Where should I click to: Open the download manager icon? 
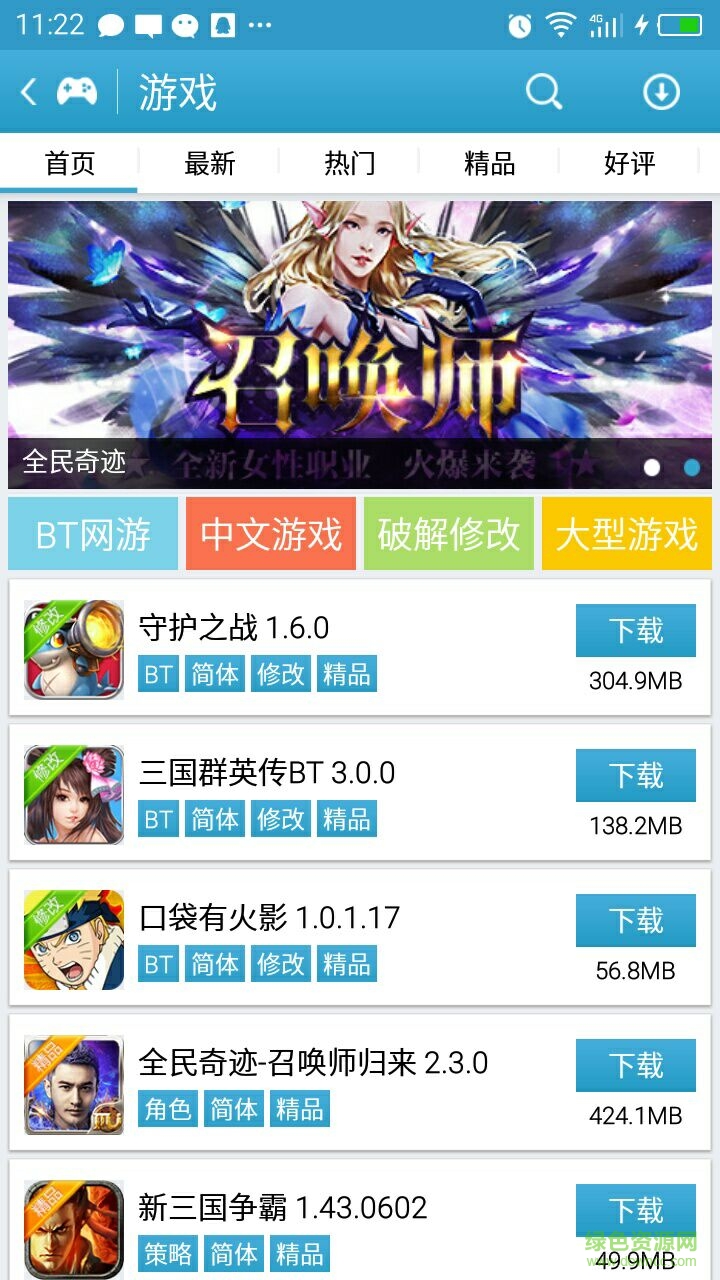point(660,93)
